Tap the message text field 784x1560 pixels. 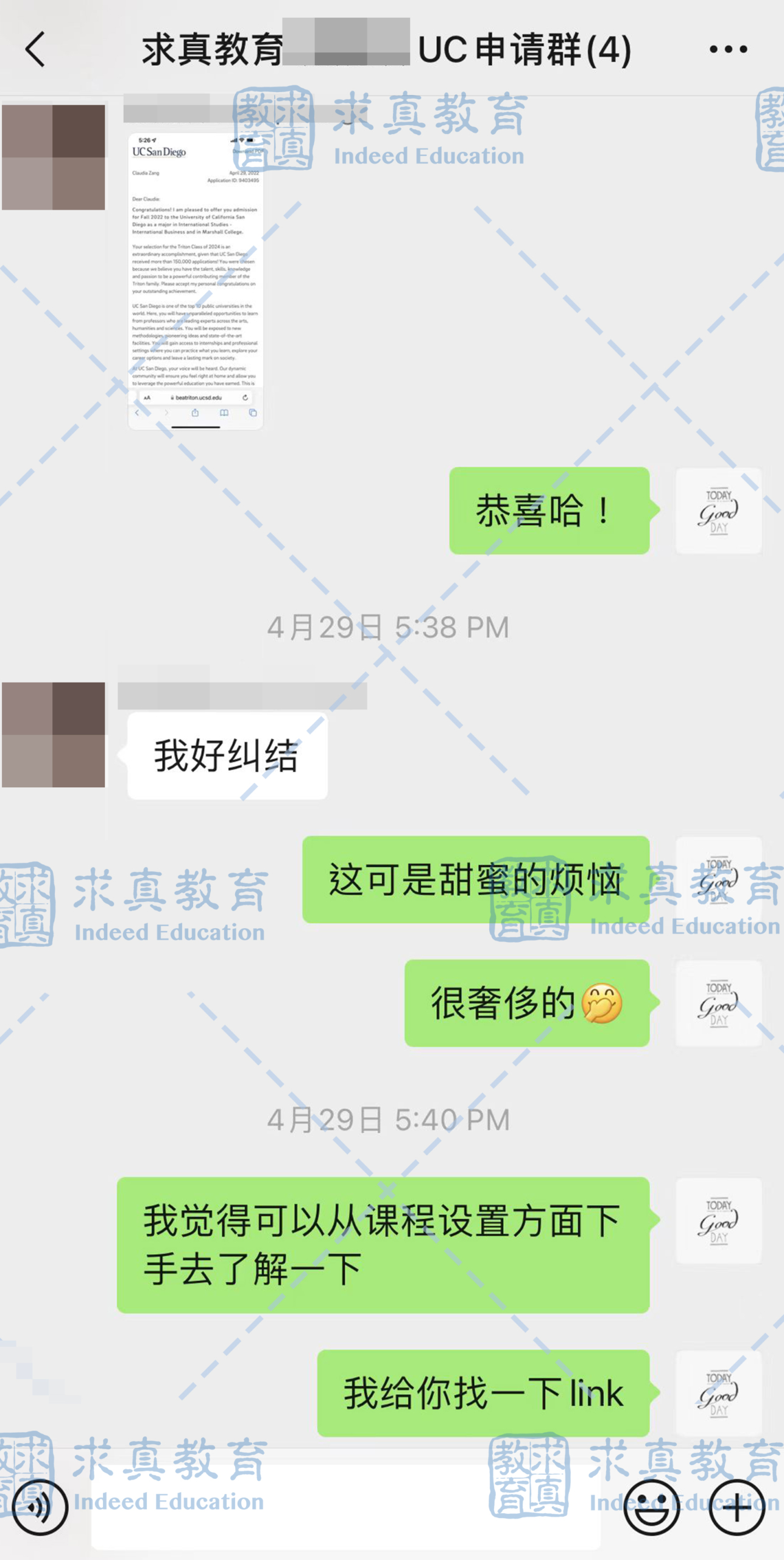[x=345, y=1508]
